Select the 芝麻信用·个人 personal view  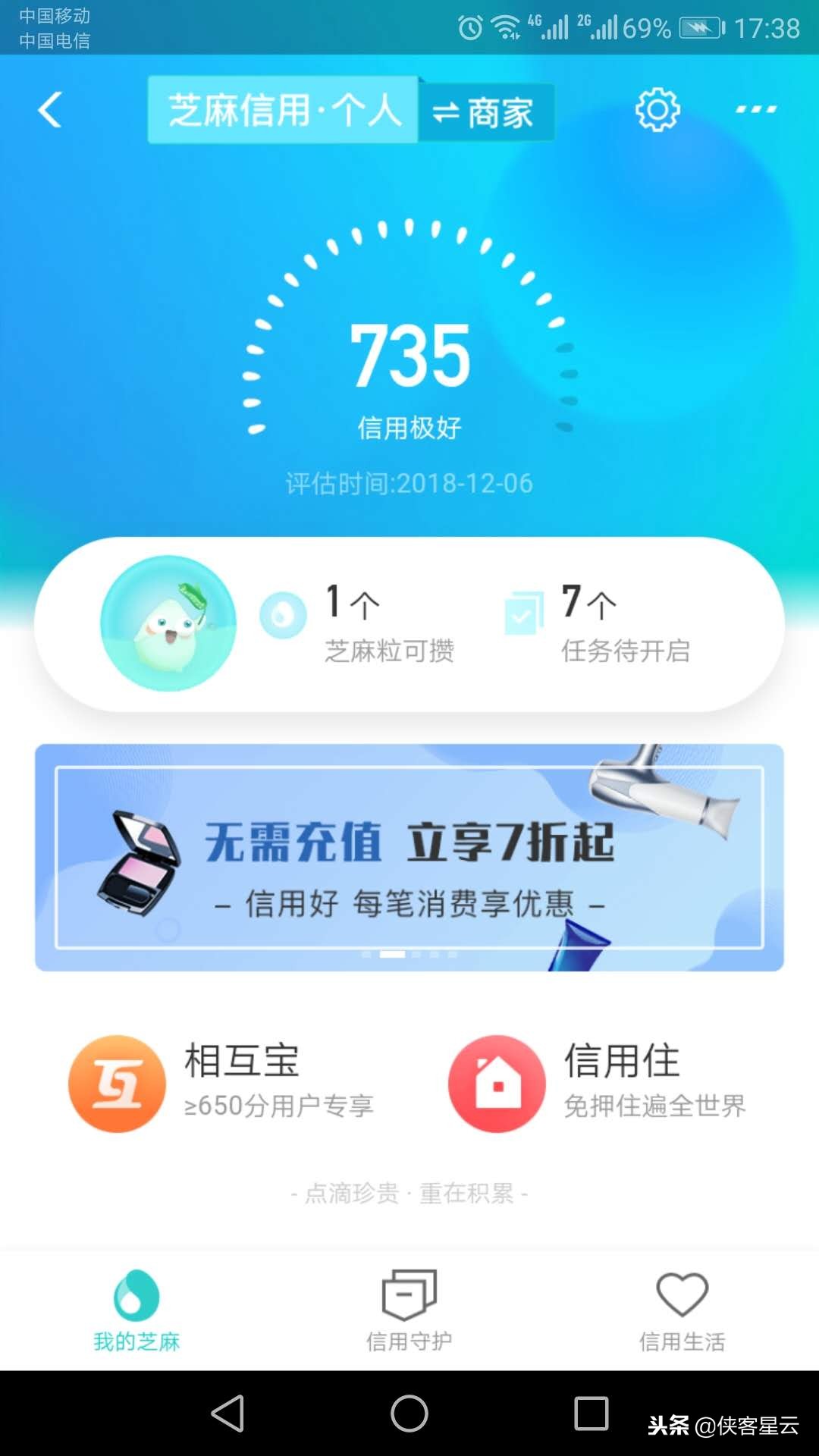pos(284,111)
